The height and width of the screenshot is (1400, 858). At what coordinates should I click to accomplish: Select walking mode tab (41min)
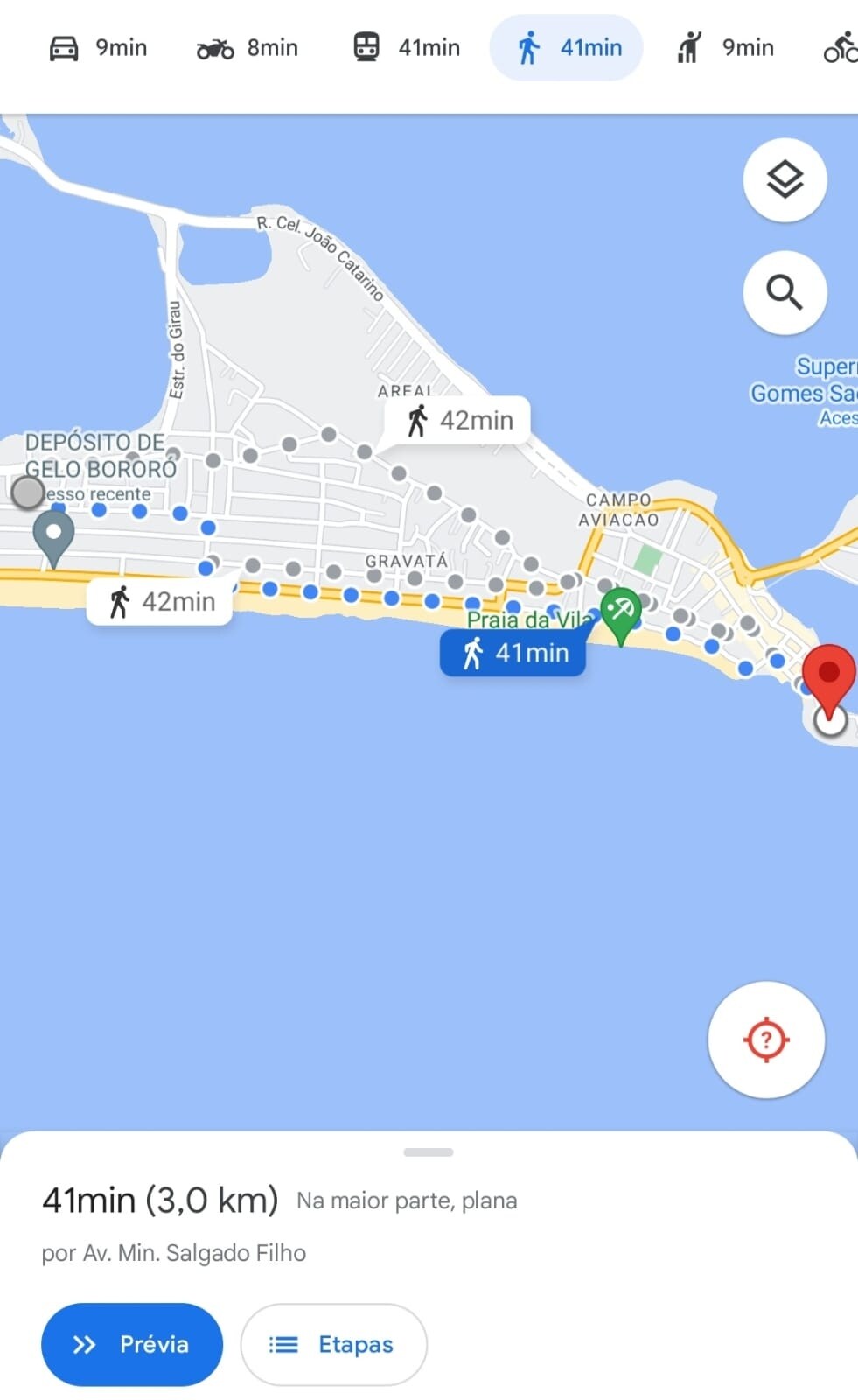[567, 47]
